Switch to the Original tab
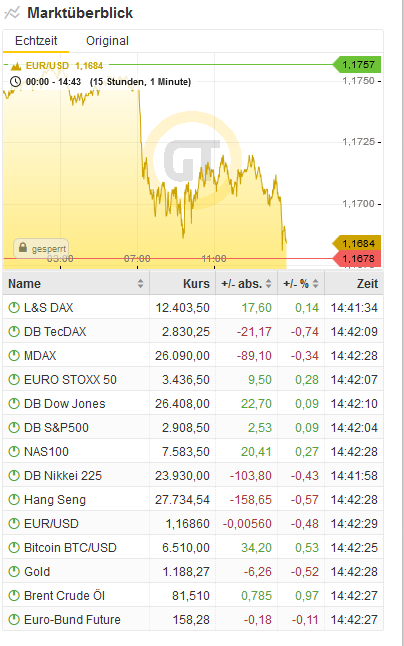Image resolution: width=404 pixels, height=646 pixels. (x=107, y=41)
